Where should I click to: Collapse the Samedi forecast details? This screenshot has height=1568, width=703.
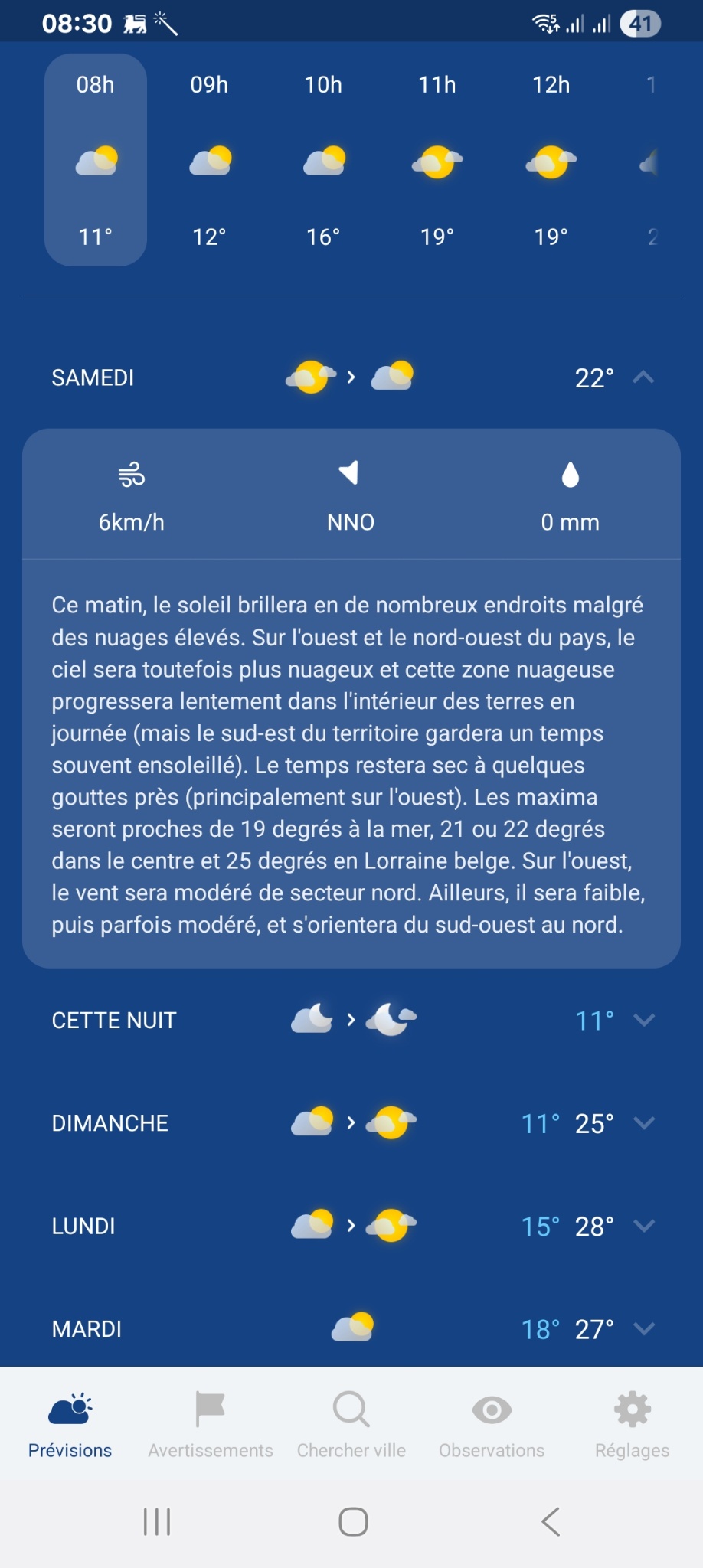coord(643,377)
